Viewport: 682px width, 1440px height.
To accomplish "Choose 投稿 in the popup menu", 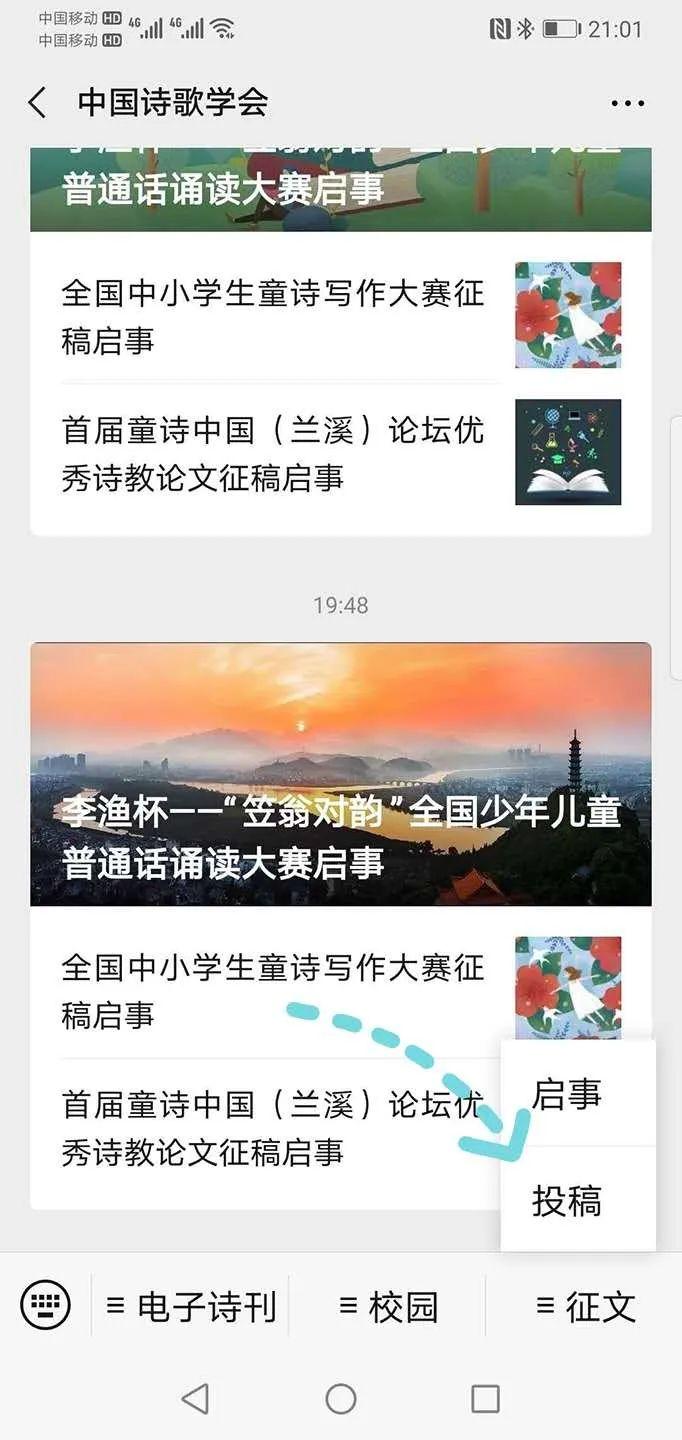I will pyautogui.click(x=567, y=1200).
